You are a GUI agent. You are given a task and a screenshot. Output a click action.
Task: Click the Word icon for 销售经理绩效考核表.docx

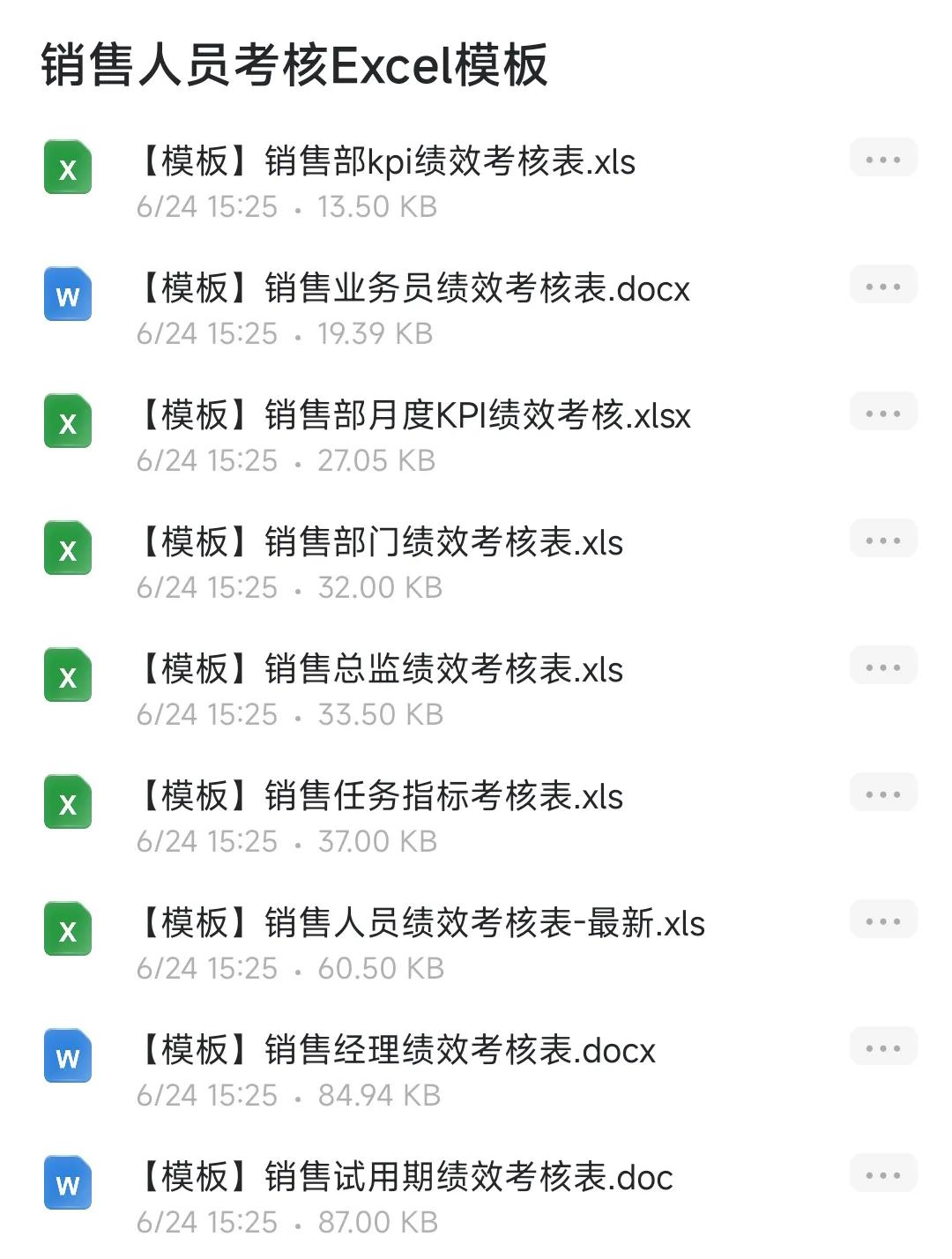67,1057
